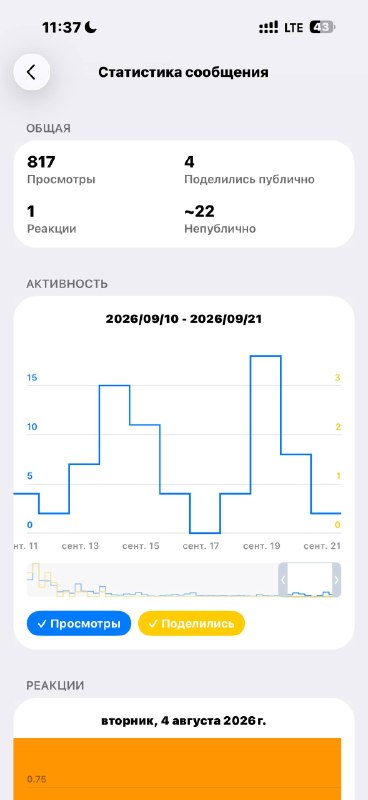Screen dimensions: 368x800
Task: Tap the left handle of the range selector
Action: (283, 580)
